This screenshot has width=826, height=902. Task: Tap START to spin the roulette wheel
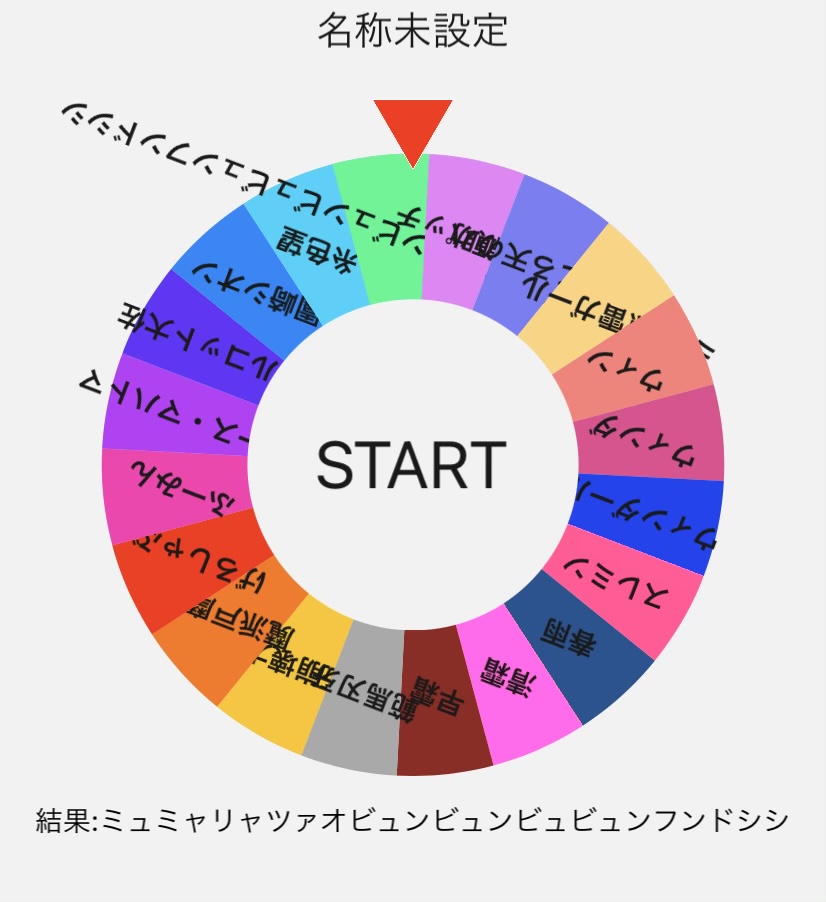click(x=411, y=466)
